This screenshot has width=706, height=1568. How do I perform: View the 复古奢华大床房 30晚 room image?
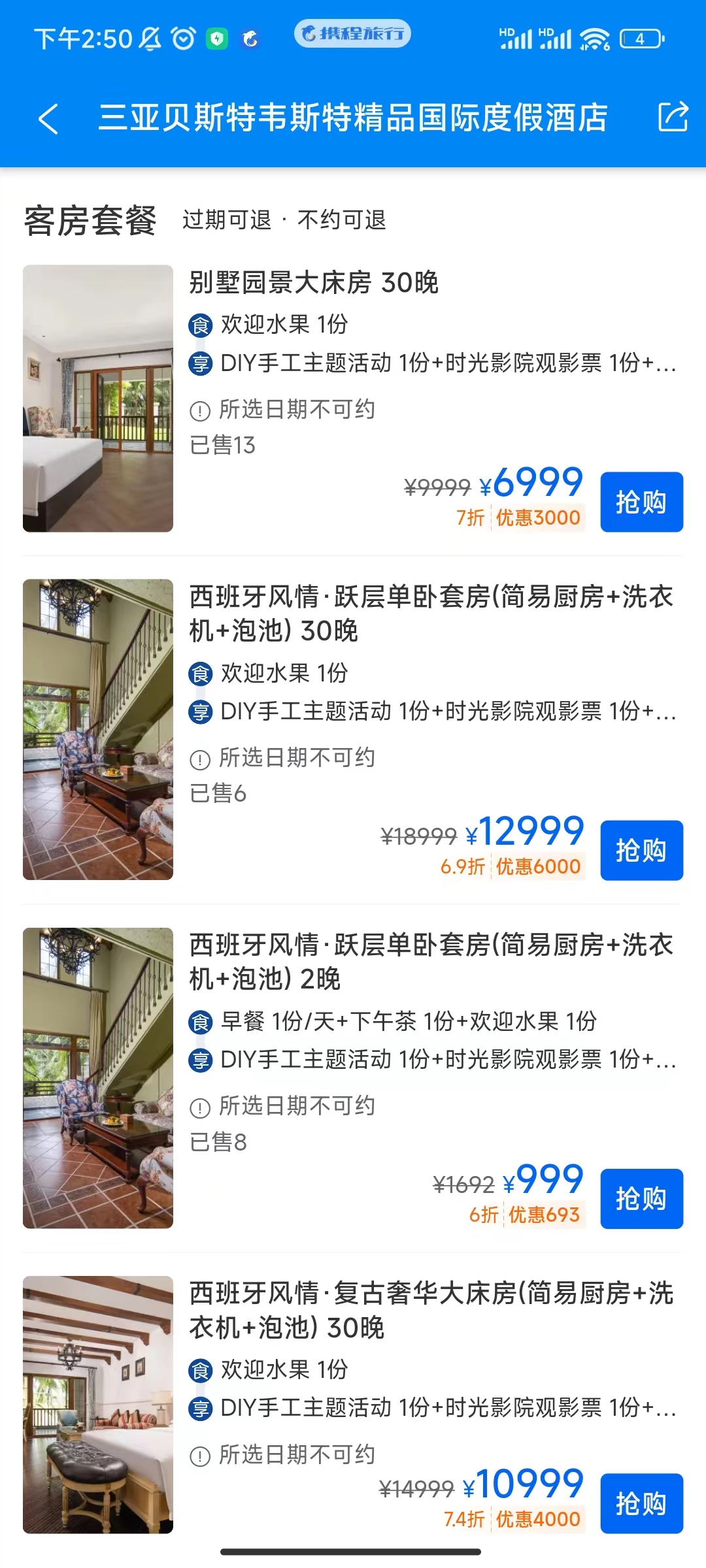tap(98, 1404)
